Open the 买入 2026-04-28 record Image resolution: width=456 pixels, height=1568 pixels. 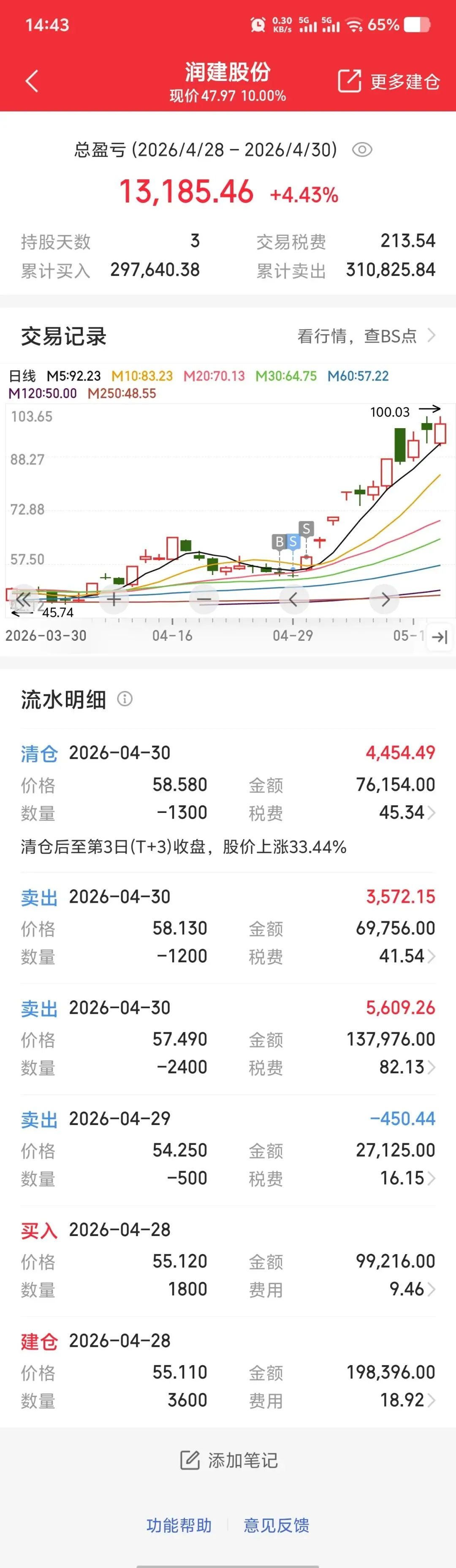click(x=228, y=1259)
